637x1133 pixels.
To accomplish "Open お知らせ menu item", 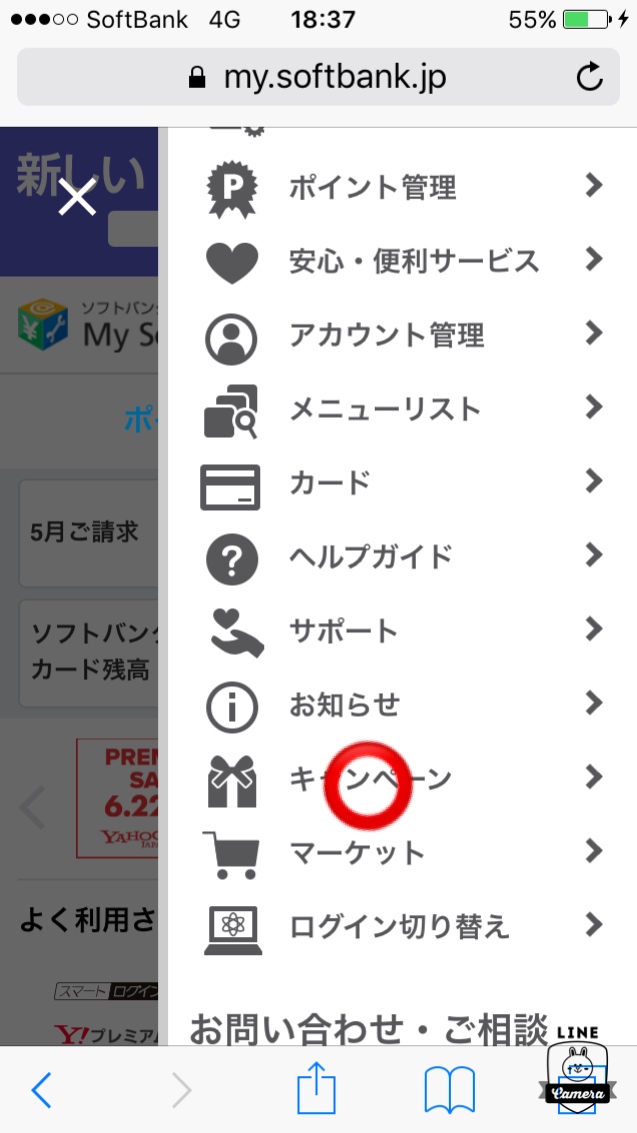I will coord(400,705).
